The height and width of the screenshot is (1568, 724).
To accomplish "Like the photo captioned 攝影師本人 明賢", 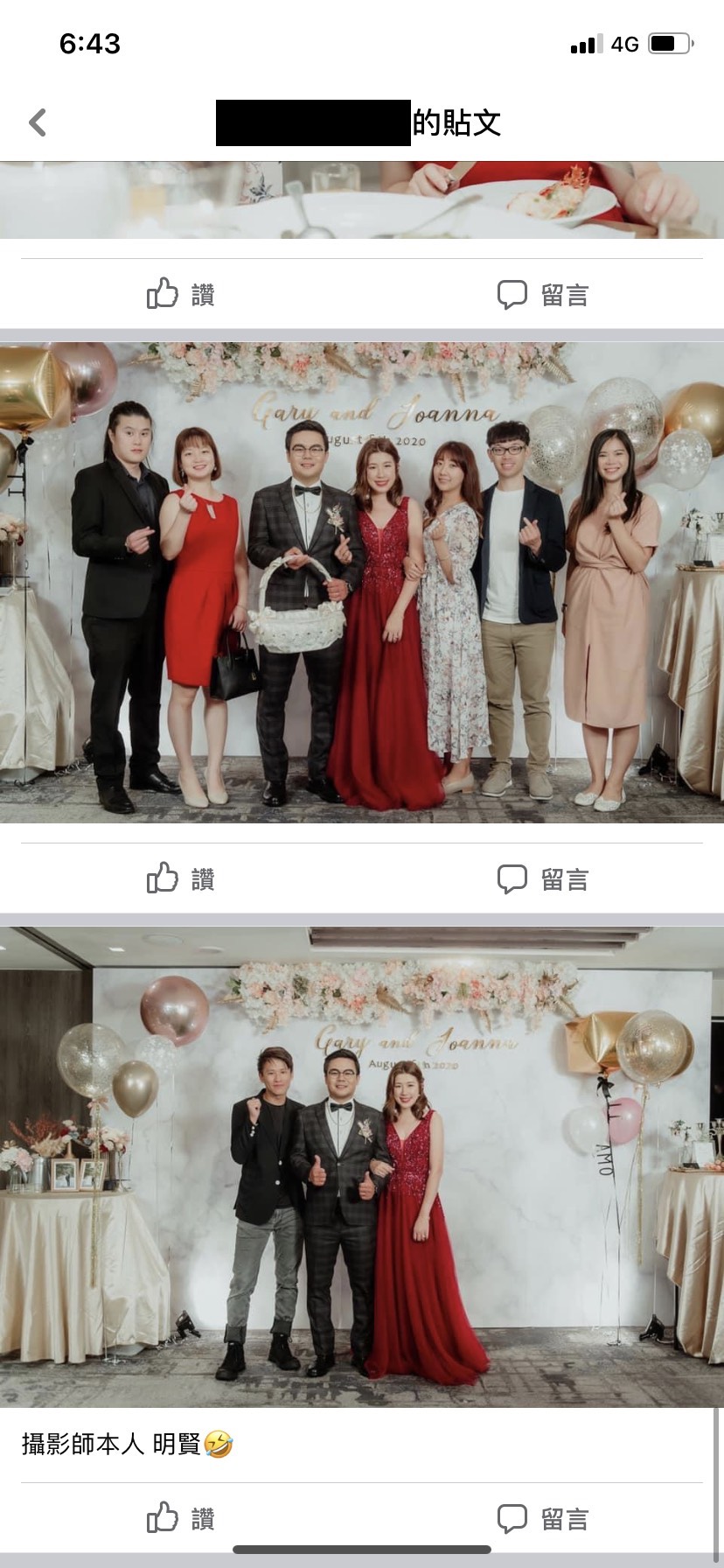I will tap(181, 1518).
